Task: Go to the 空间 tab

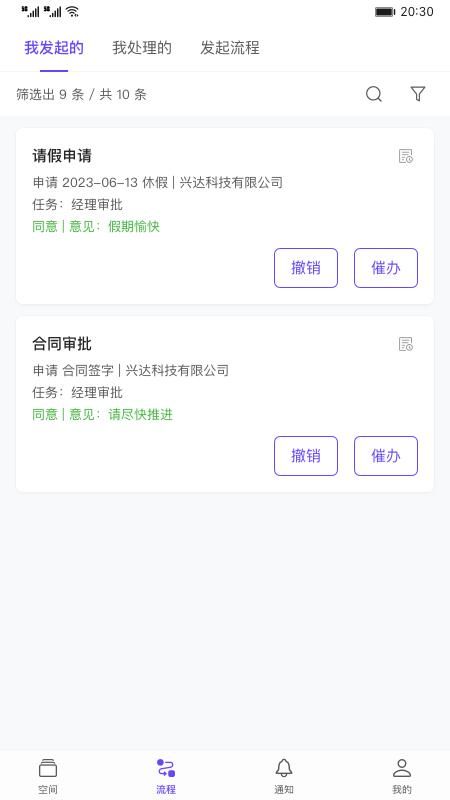Action: [x=48, y=776]
